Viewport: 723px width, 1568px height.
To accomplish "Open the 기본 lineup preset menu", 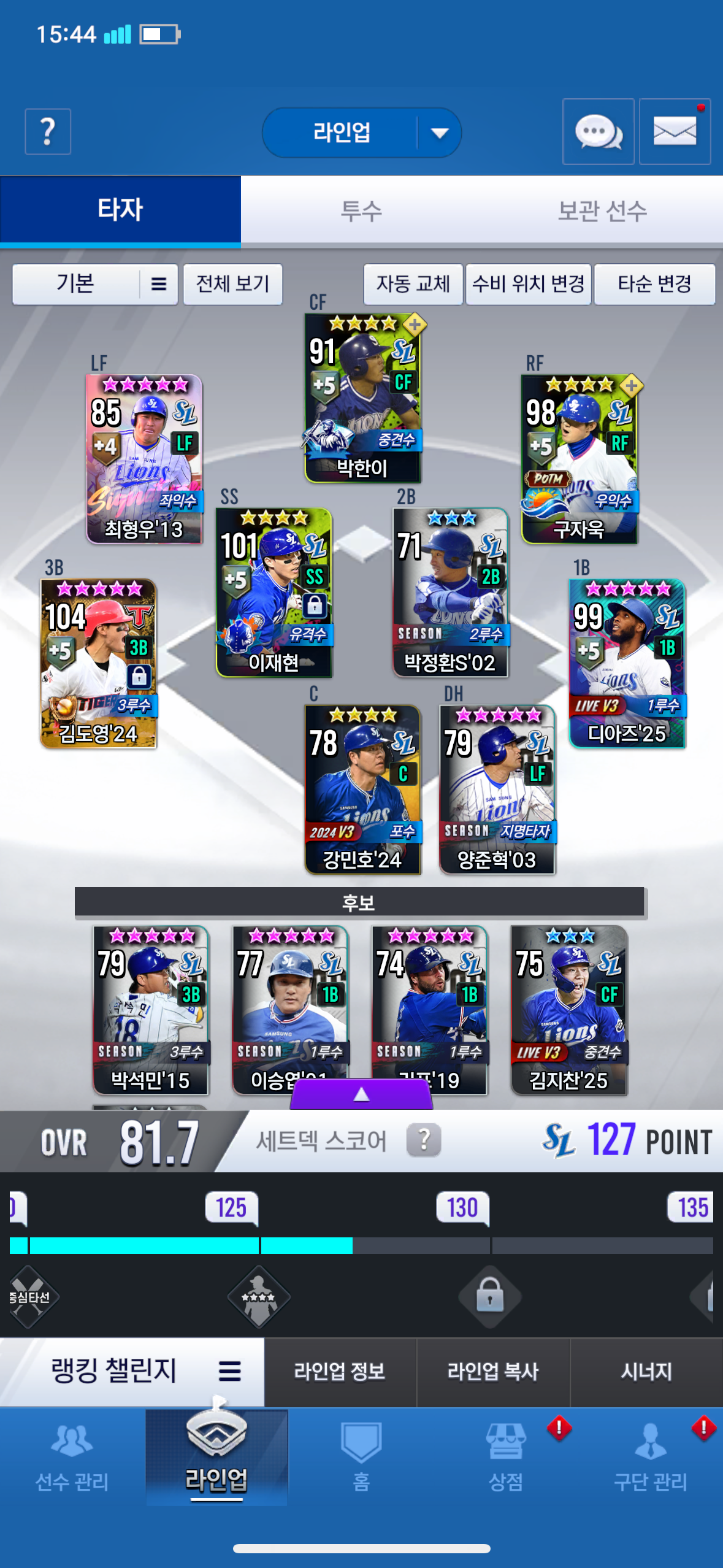I will pyautogui.click(x=95, y=284).
